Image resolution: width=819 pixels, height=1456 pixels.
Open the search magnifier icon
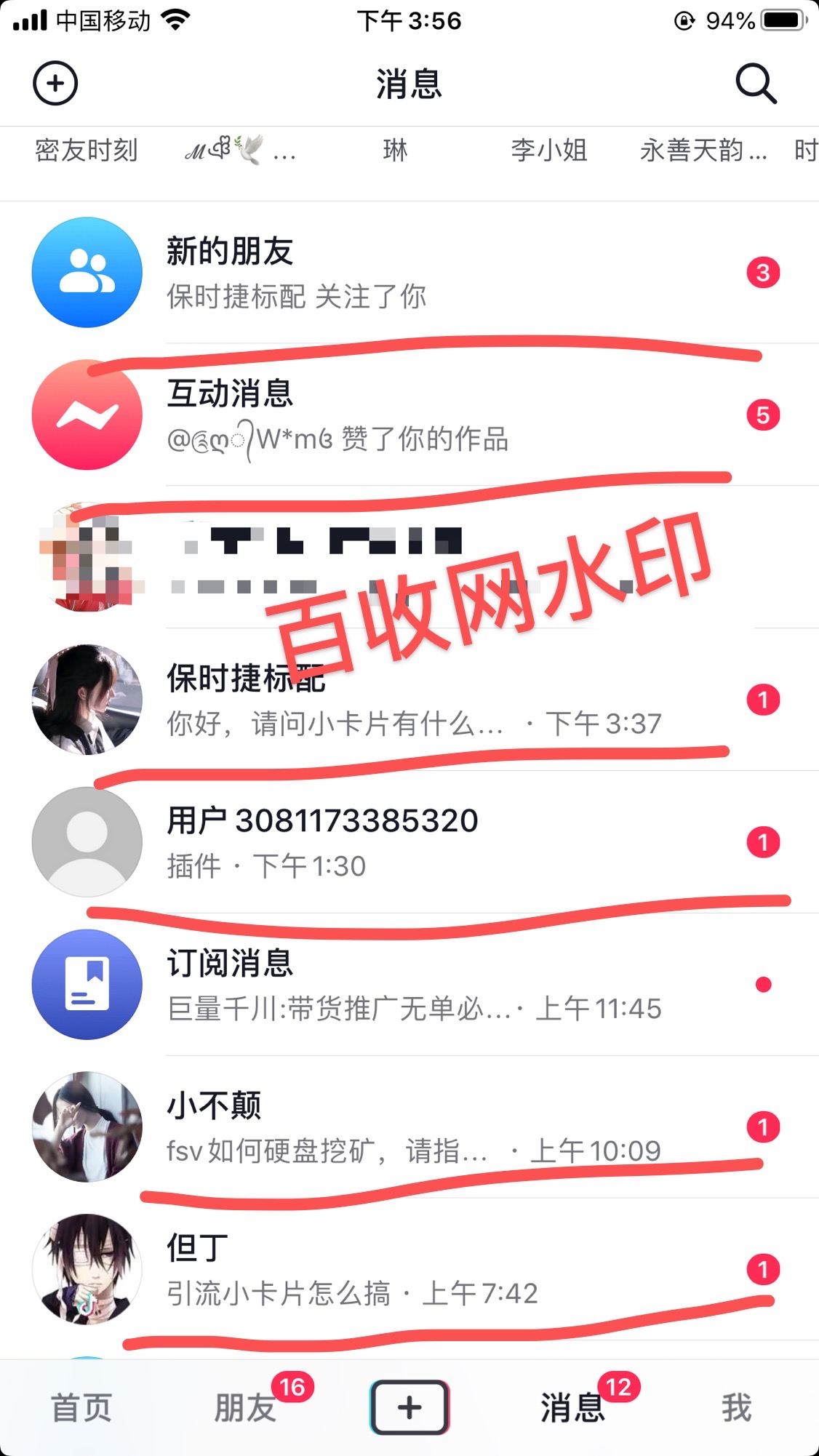point(756,84)
